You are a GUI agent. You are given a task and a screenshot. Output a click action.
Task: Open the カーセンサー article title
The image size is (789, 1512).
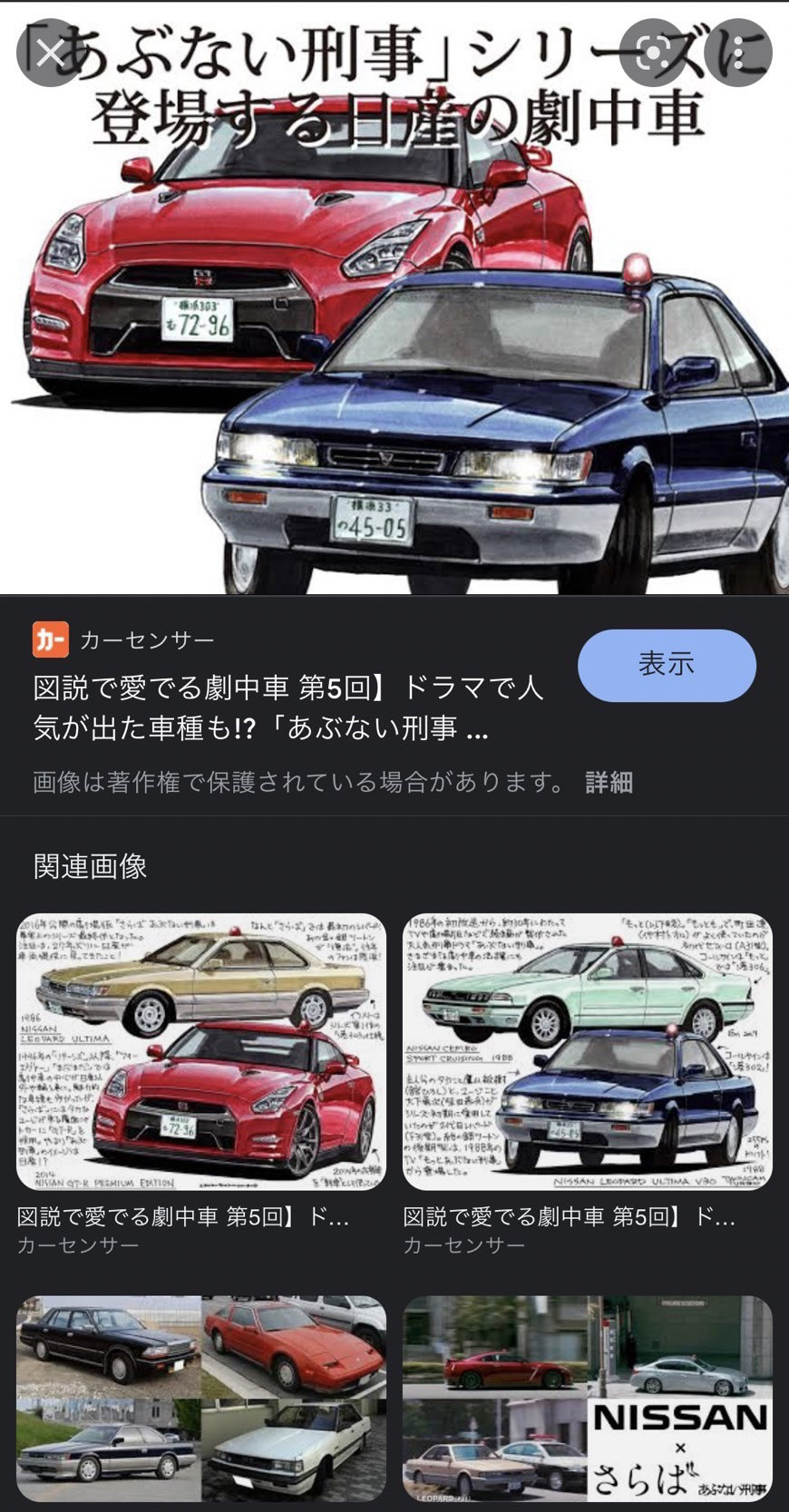click(287, 707)
